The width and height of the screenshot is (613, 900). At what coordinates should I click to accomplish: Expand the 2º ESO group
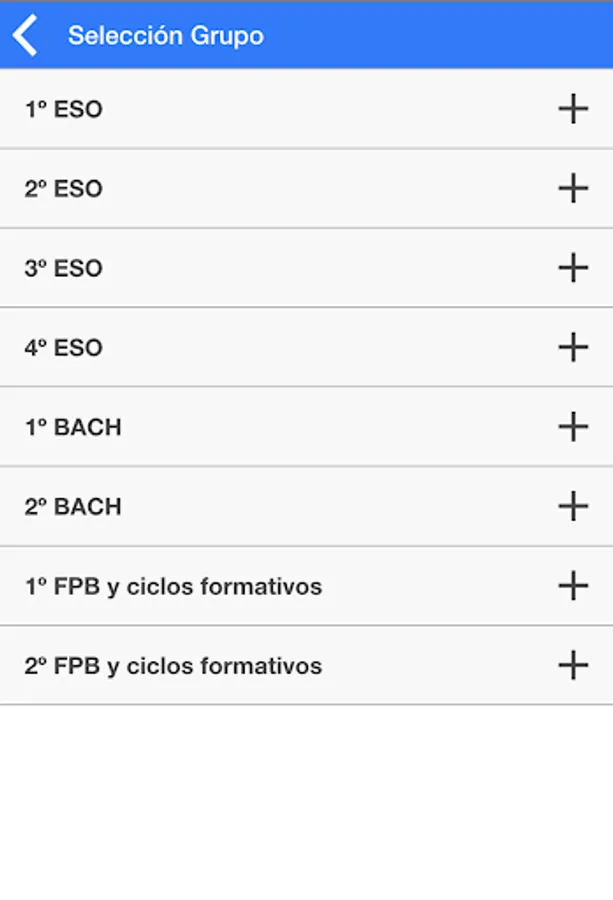pyautogui.click(x=572, y=188)
